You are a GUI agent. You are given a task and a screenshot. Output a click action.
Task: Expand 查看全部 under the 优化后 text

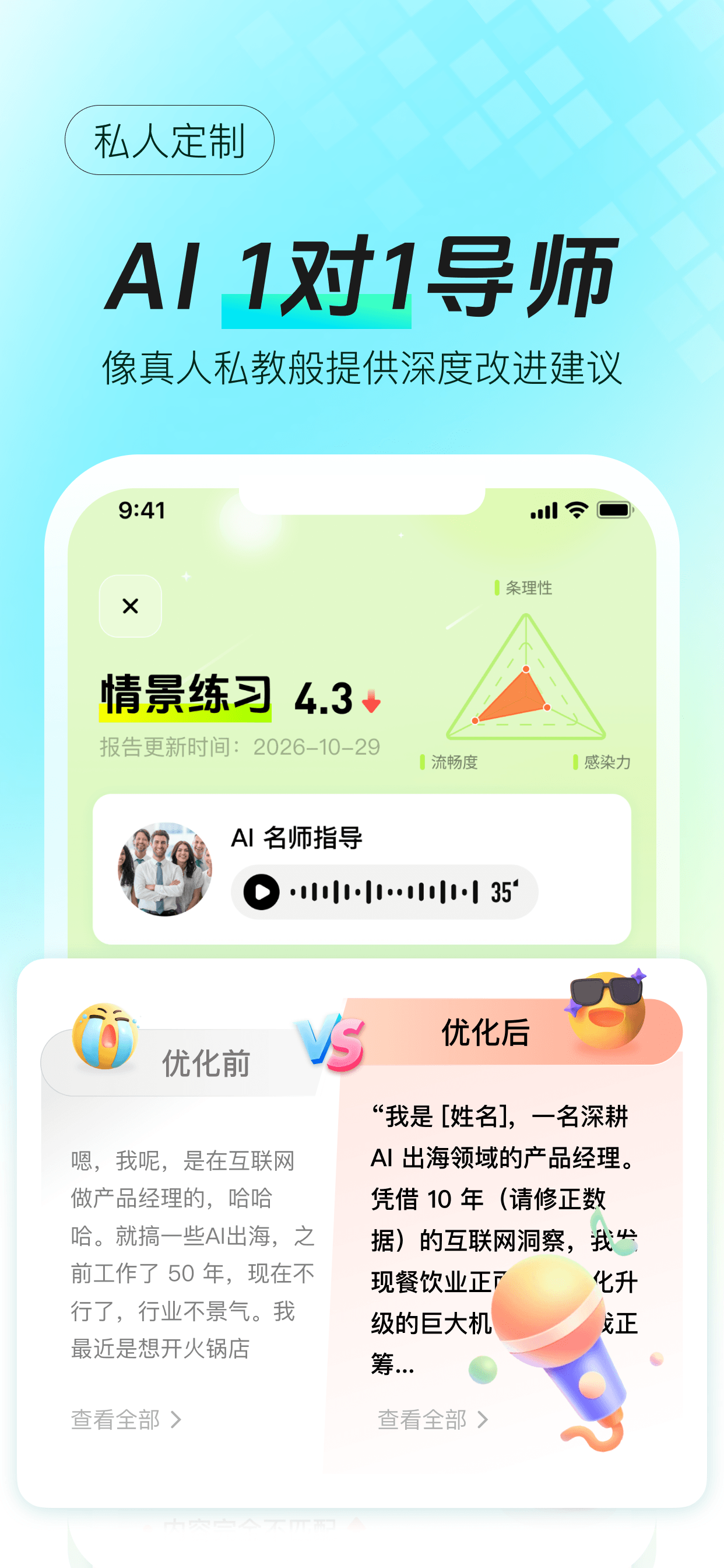pyautogui.click(x=424, y=1420)
